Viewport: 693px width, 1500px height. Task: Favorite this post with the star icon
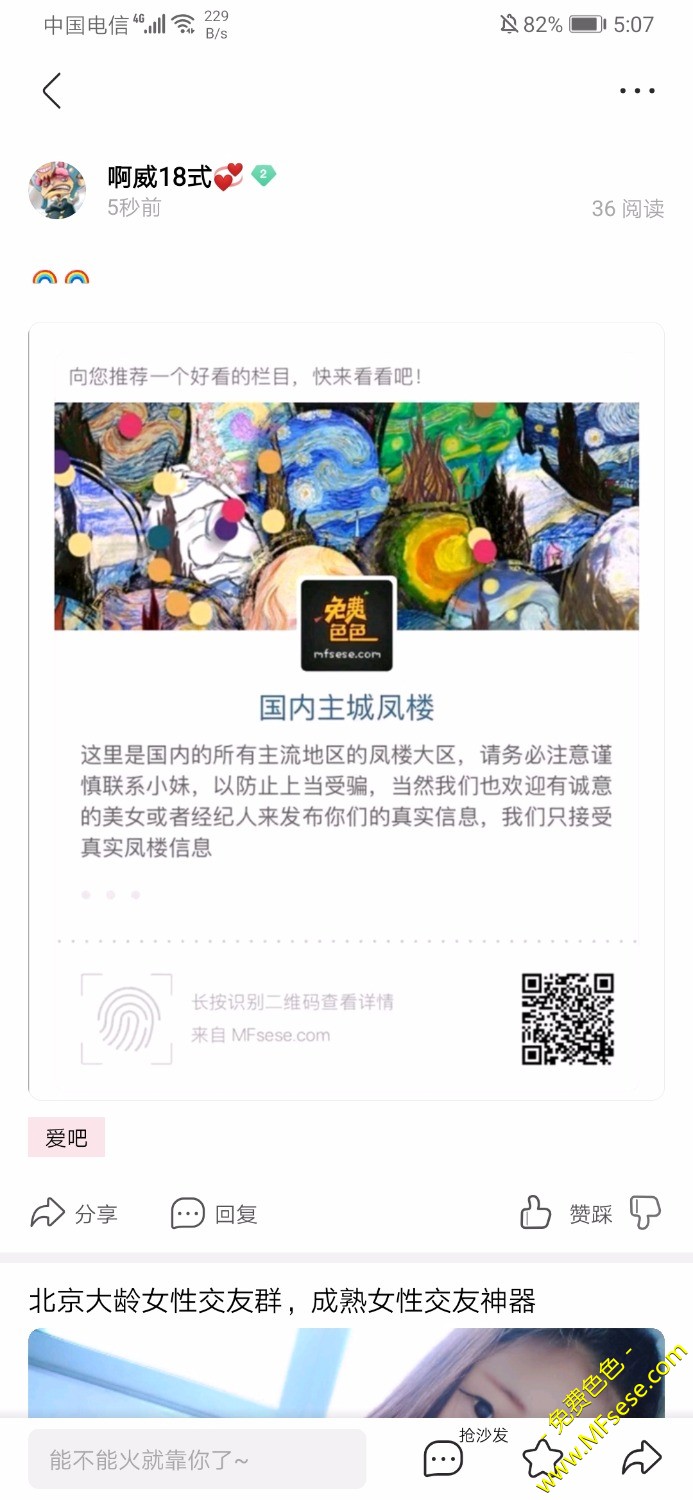543,1459
